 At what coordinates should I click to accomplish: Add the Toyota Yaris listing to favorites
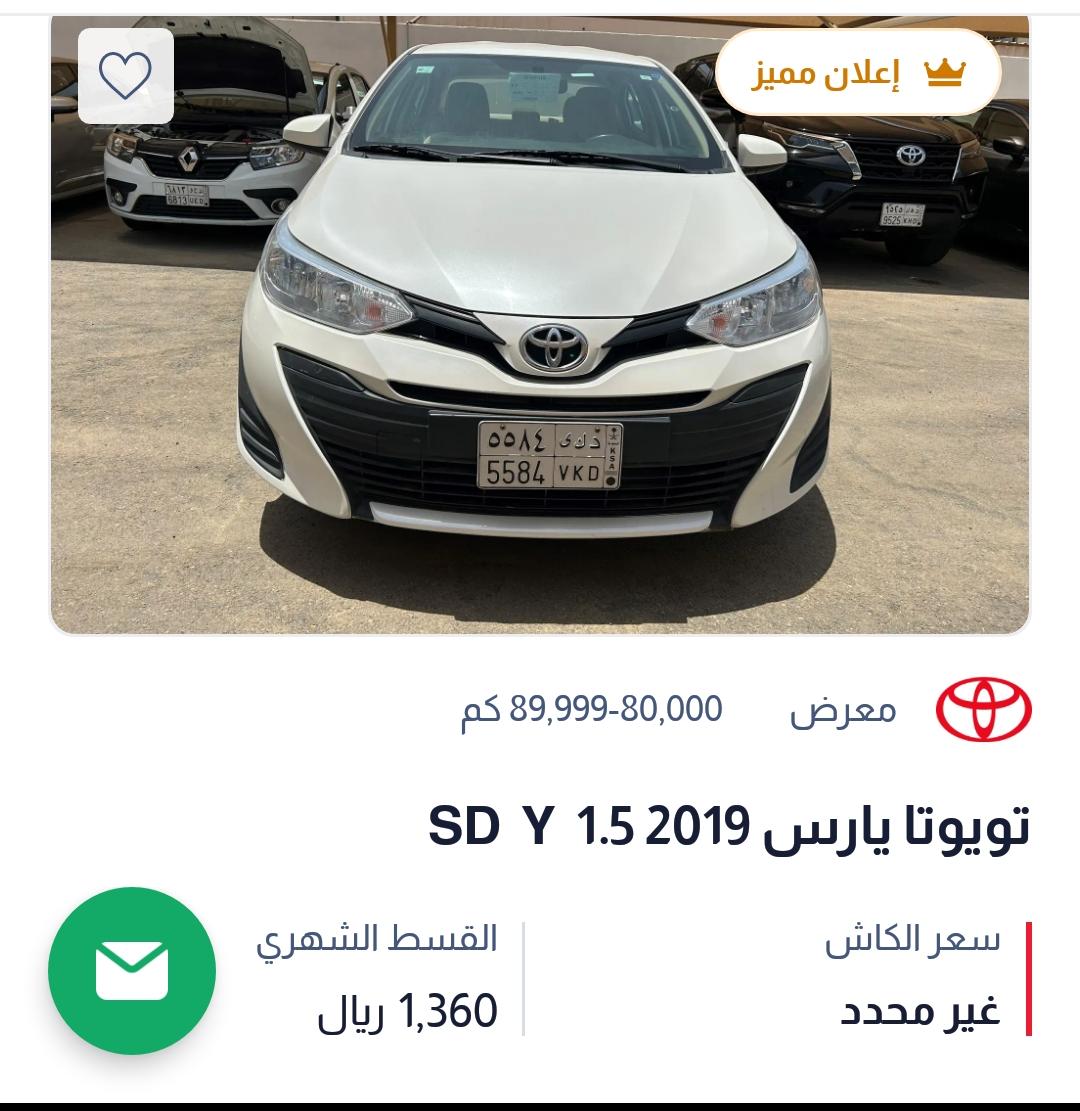126,76
